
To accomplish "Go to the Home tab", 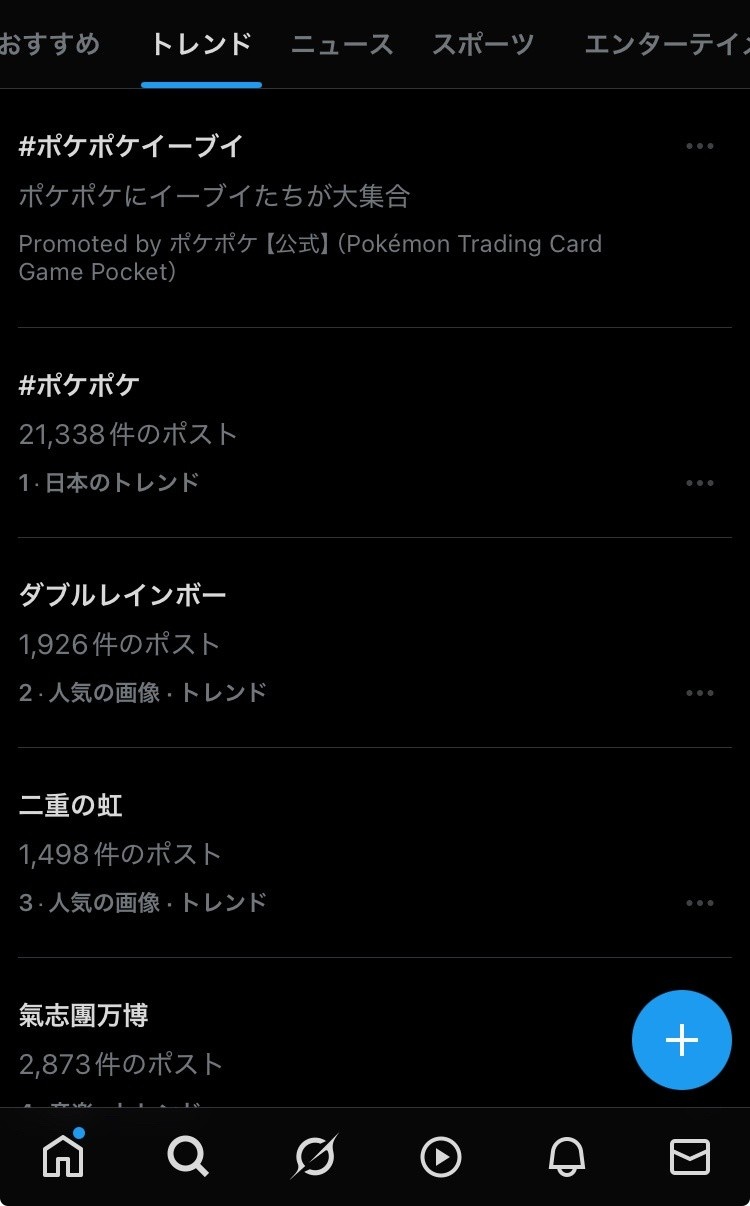I will 63,1156.
